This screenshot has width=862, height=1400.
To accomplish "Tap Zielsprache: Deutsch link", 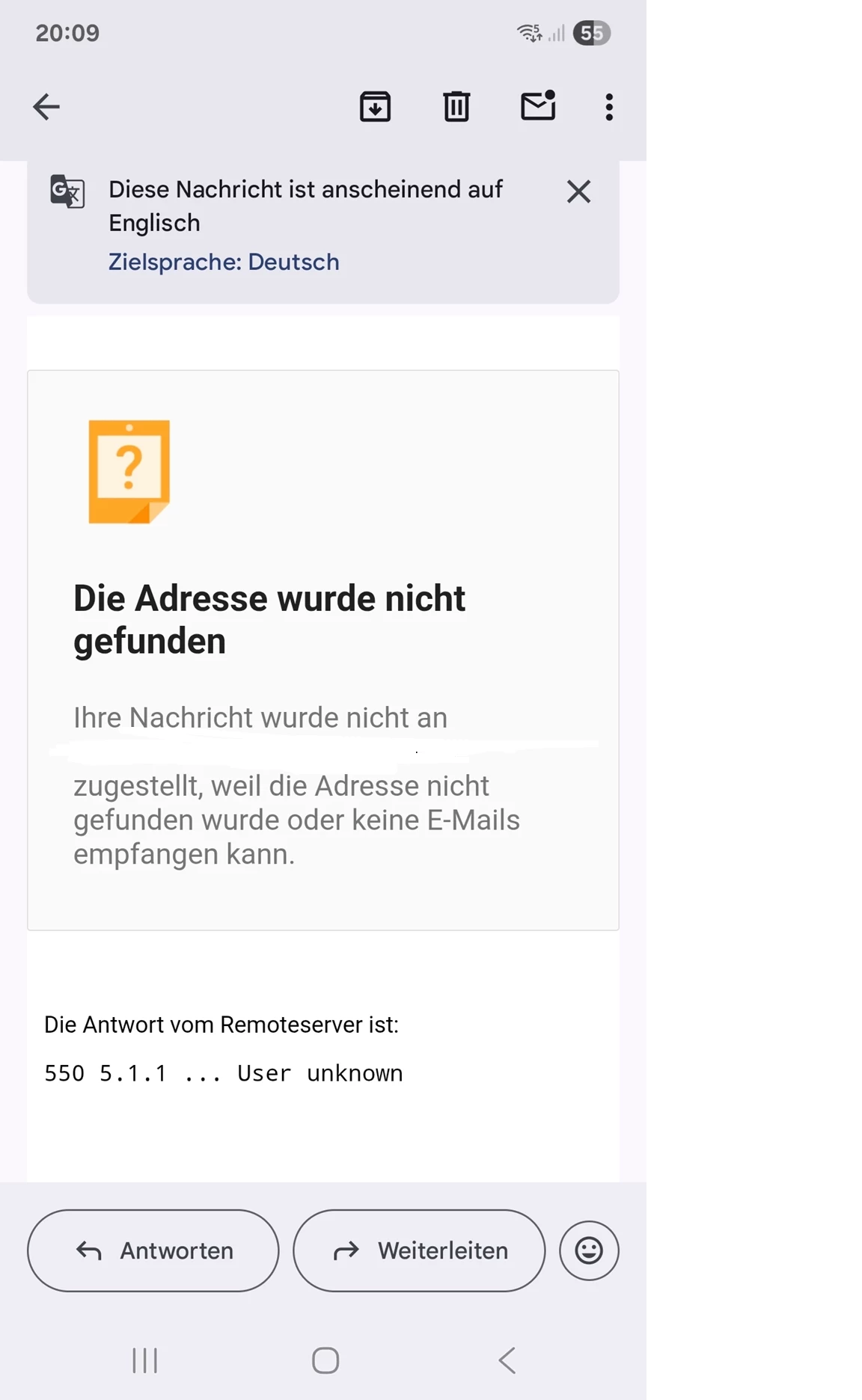I will pyautogui.click(x=224, y=262).
